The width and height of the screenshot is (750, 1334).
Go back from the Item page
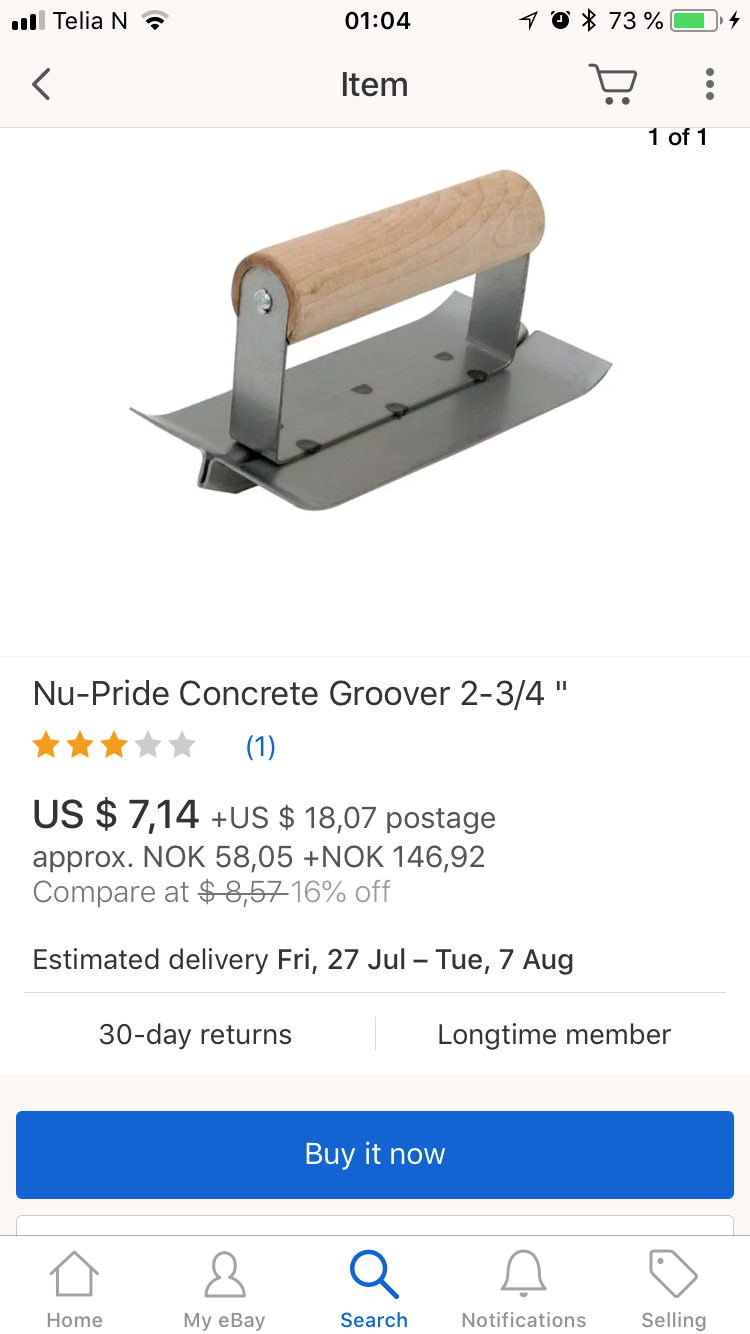tap(41, 85)
